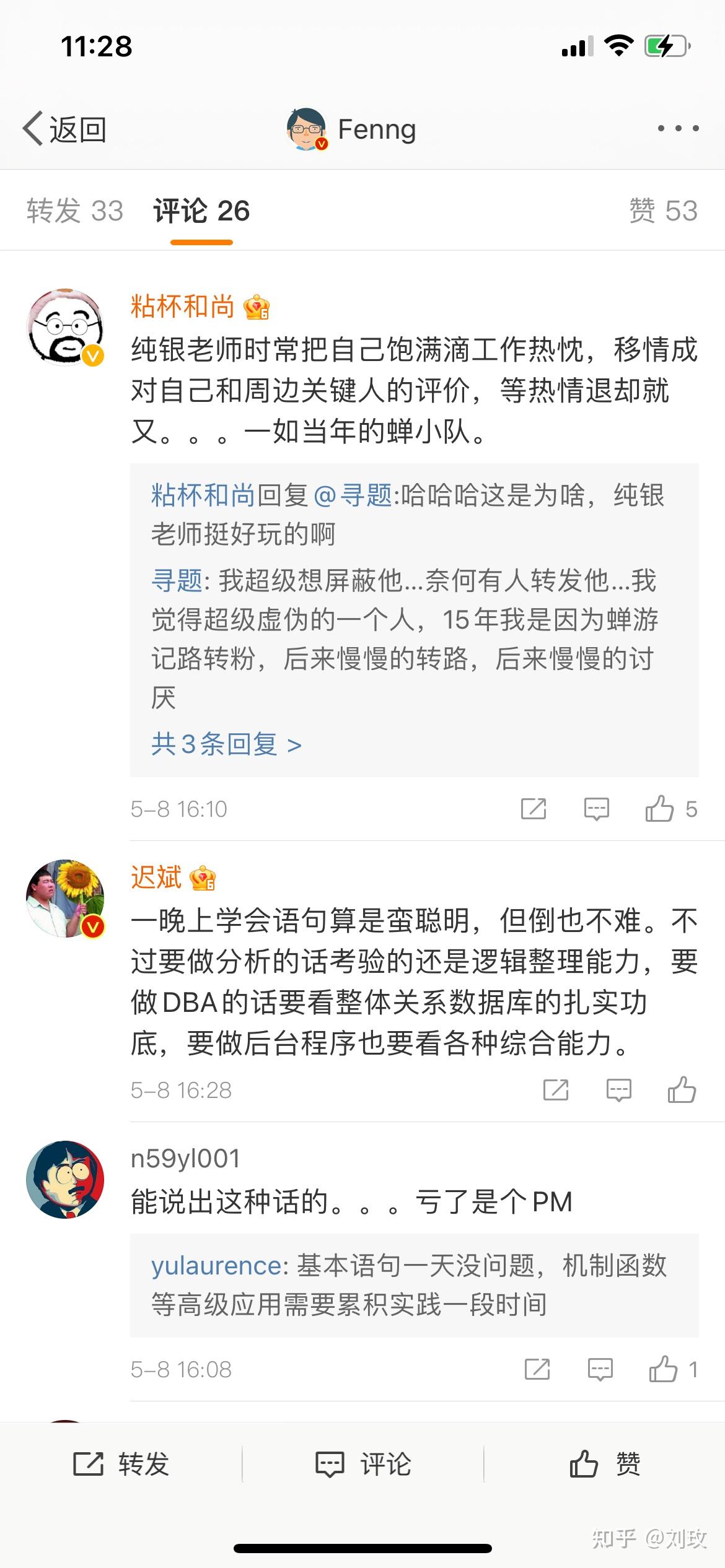Like n59yl001's comment
Screen dimensions: 725x1568
pyautogui.click(x=664, y=1369)
